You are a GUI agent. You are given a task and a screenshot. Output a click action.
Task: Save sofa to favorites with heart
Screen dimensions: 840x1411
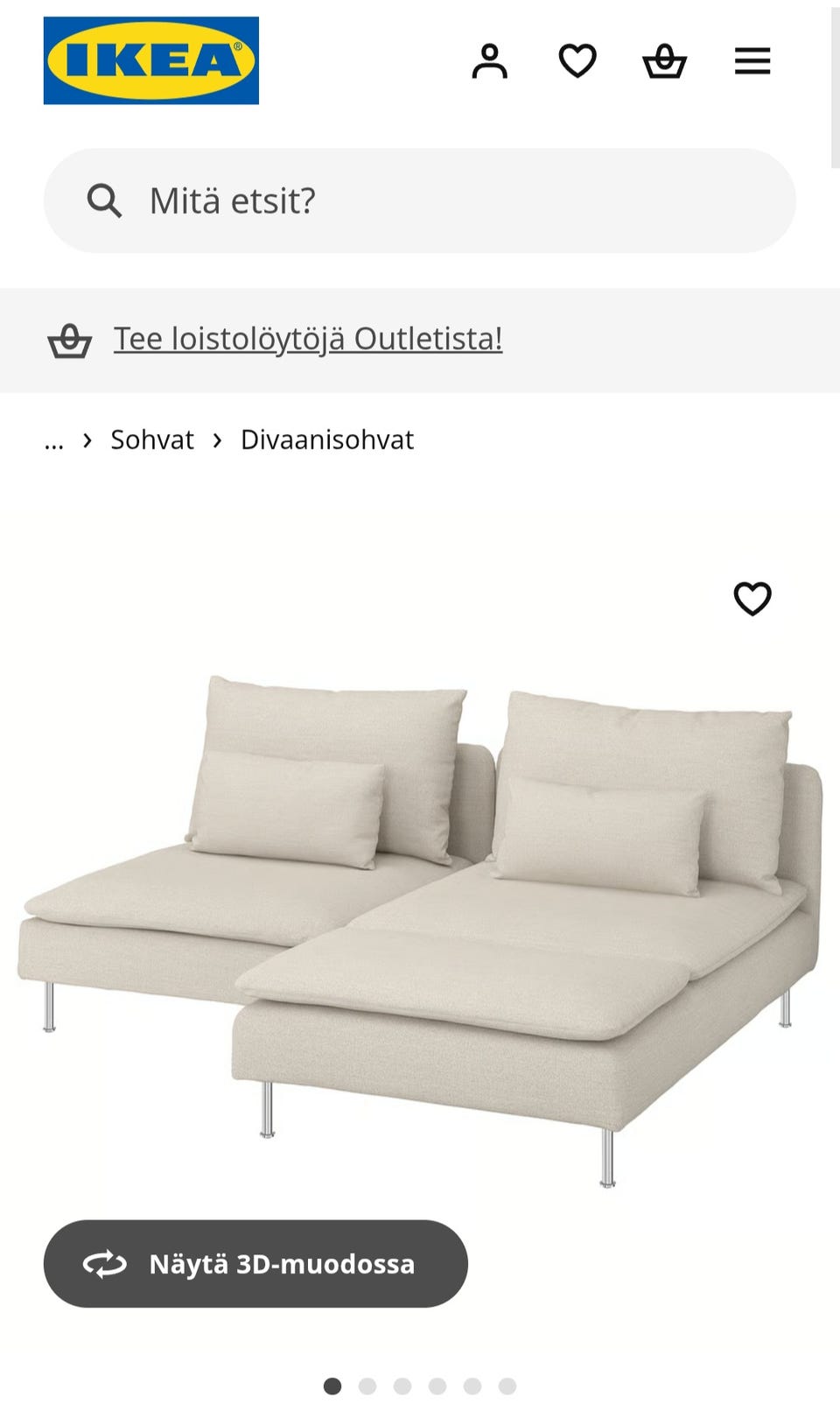pyautogui.click(x=752, y=599)
